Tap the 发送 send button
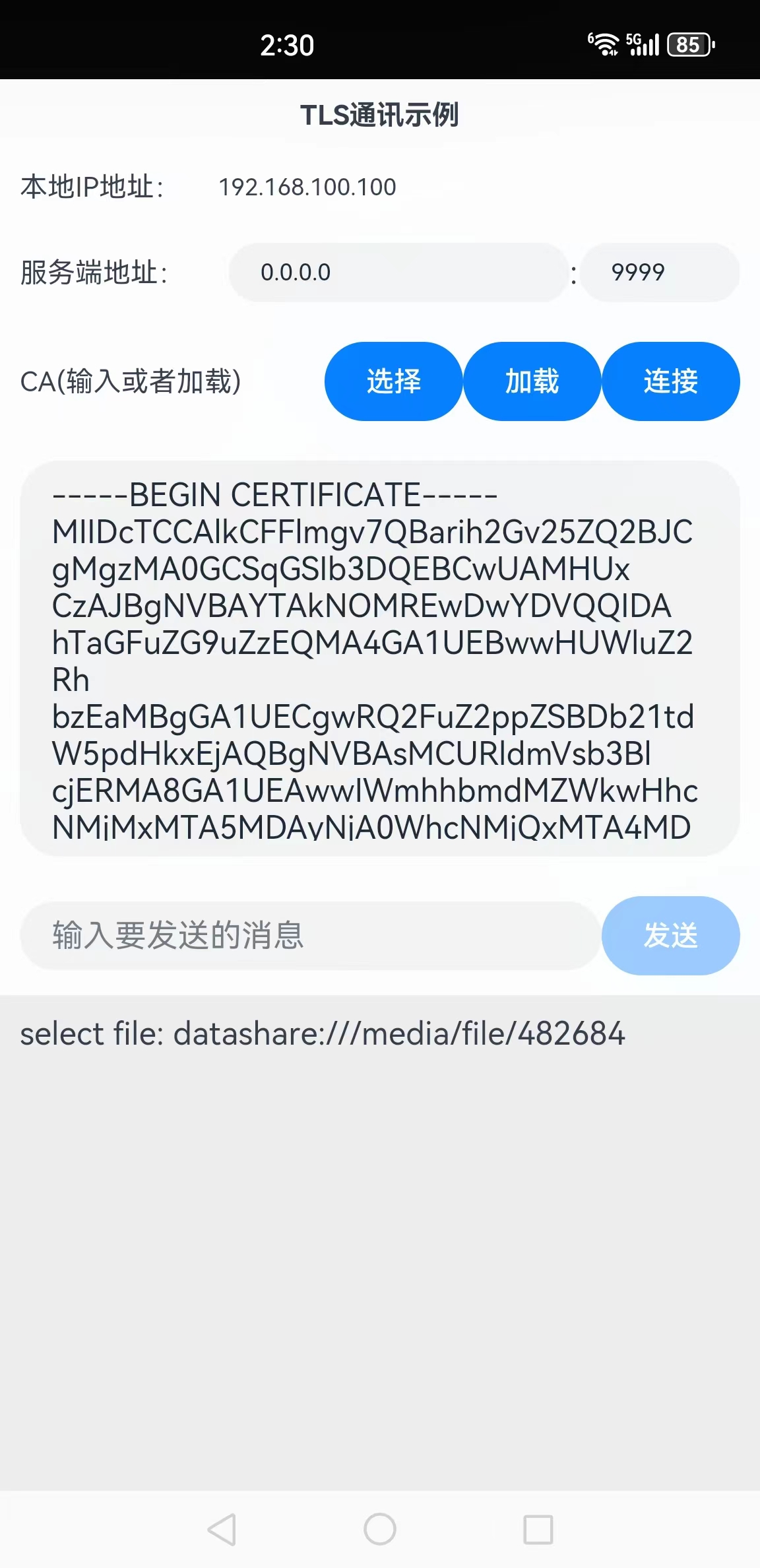The width and height of the screenshot is (760, 1568). click(670, 936)
